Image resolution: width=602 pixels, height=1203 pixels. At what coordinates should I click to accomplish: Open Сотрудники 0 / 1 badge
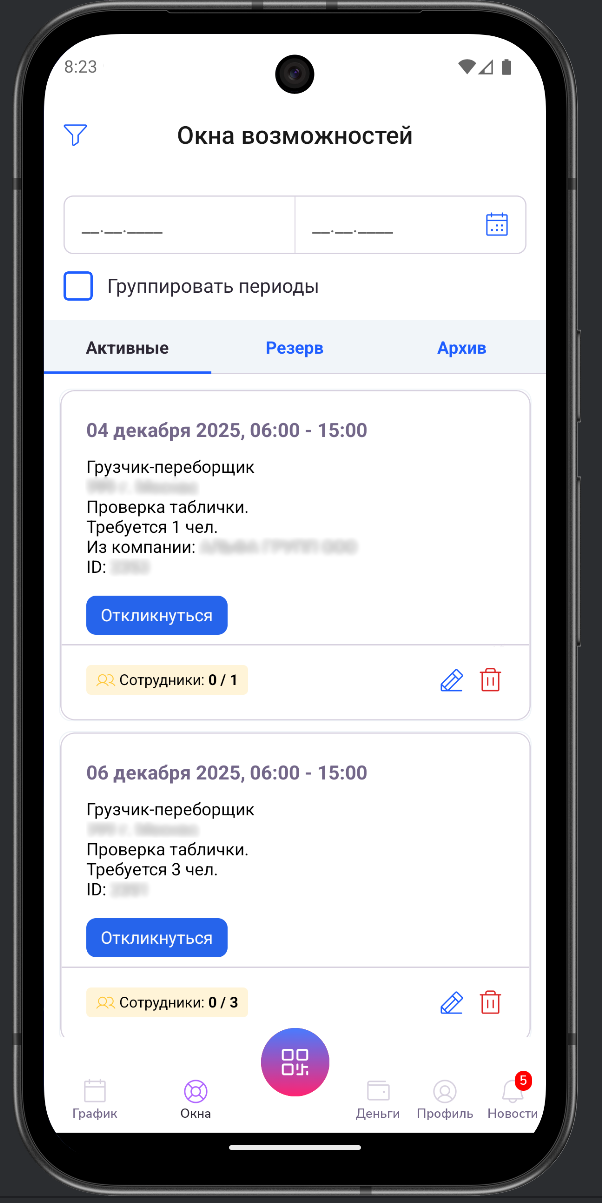167,680
